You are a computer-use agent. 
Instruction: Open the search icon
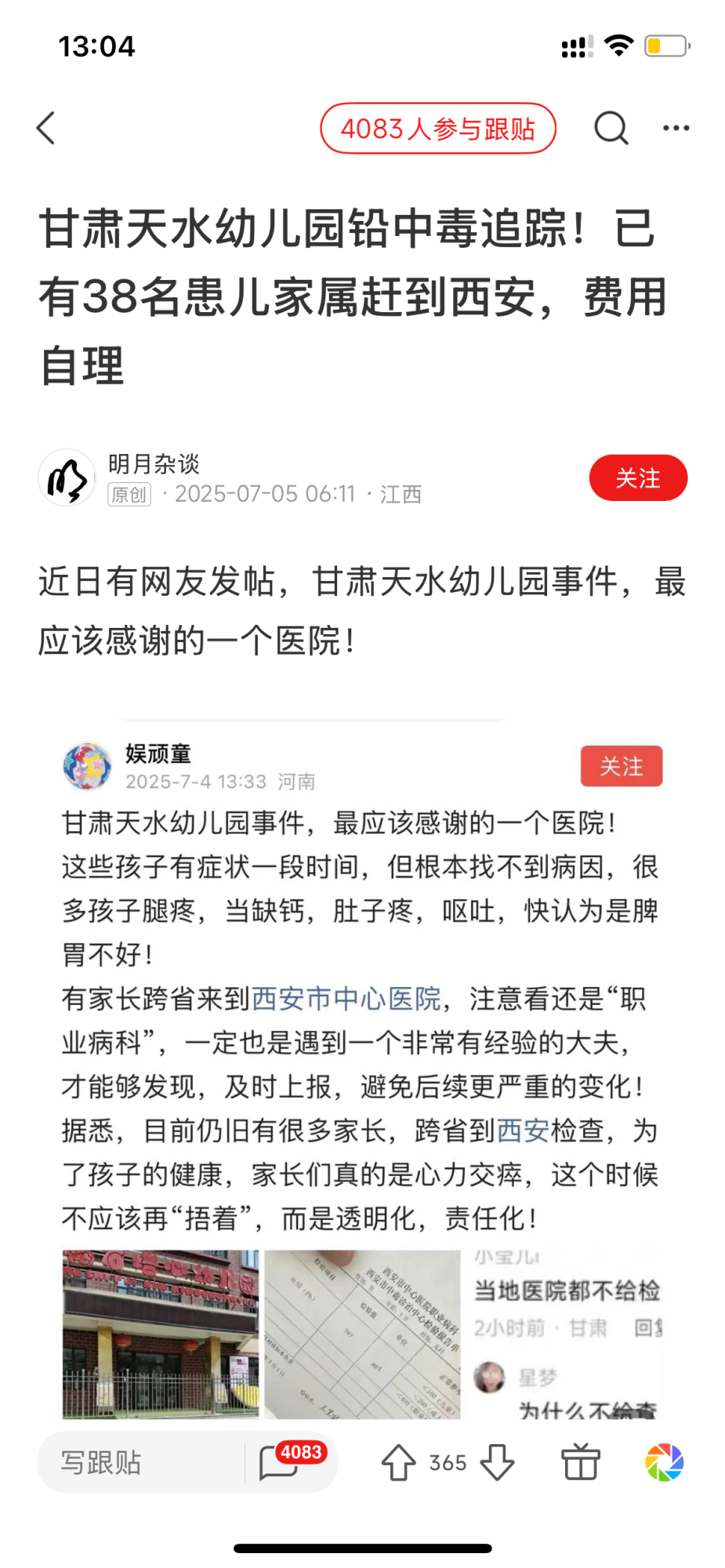[x=611, y=129]
